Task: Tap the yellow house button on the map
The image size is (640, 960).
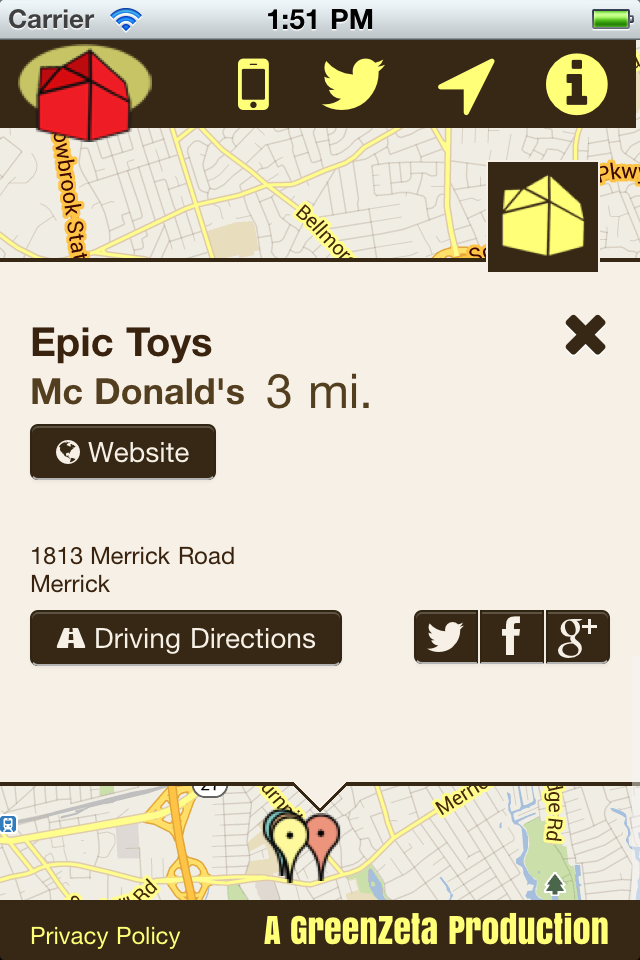Action: pyautogui.click(x=543, y=215)
